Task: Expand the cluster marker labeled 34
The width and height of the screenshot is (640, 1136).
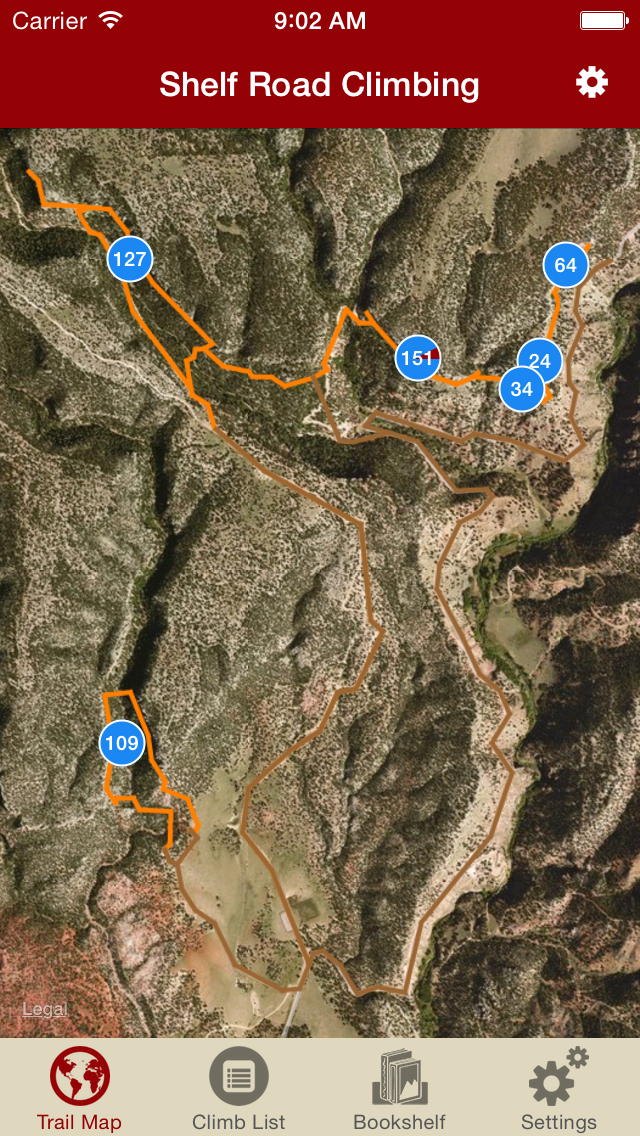Action: [520, 390]
